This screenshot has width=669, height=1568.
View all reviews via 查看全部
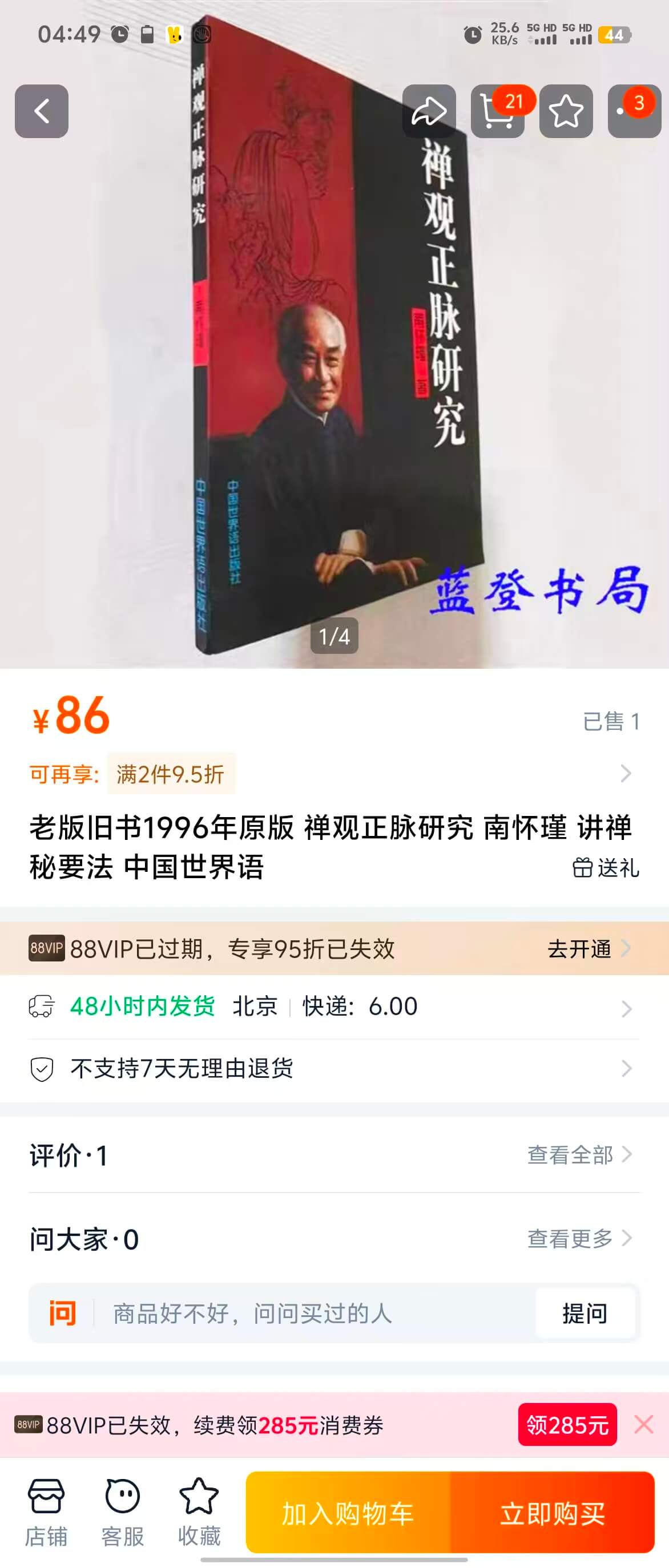(579, 1155)
